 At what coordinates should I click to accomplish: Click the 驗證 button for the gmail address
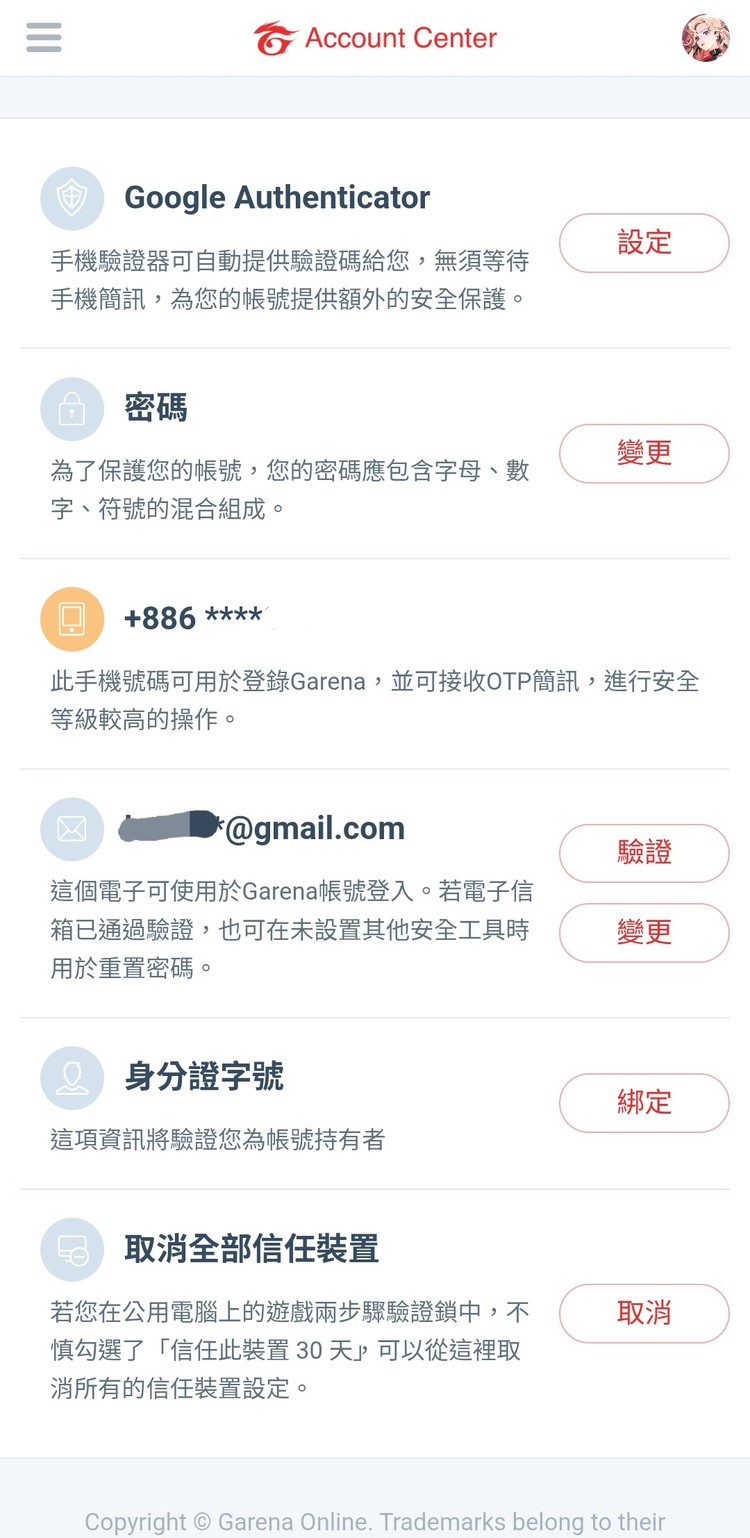click(644, 853)
